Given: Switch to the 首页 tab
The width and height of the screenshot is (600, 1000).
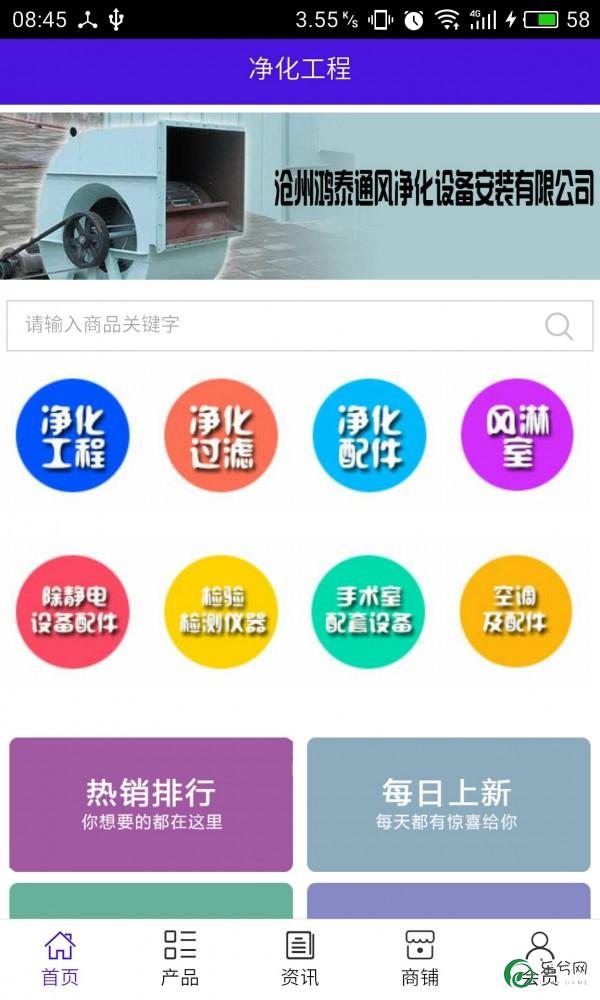Looking at the screenshot, I should [x=60, y=958].
